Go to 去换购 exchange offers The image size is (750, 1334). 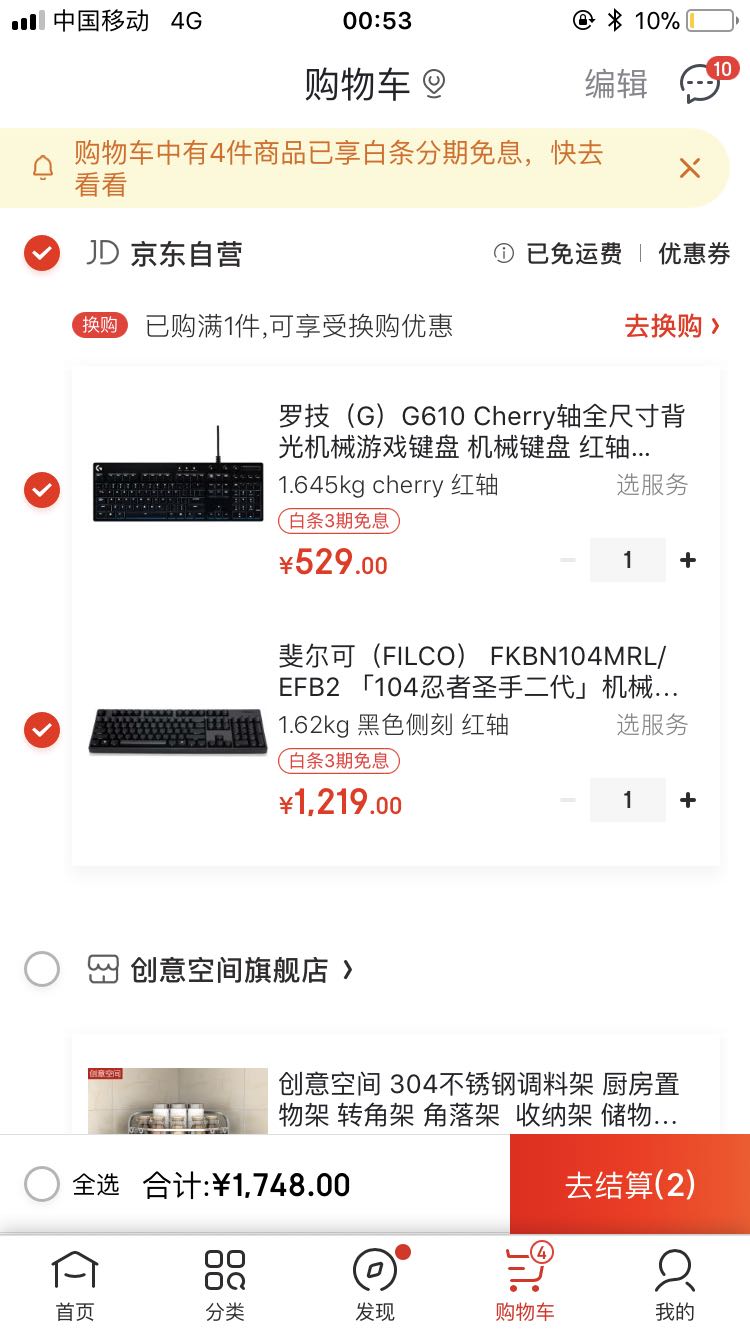(x=671, y=326)
